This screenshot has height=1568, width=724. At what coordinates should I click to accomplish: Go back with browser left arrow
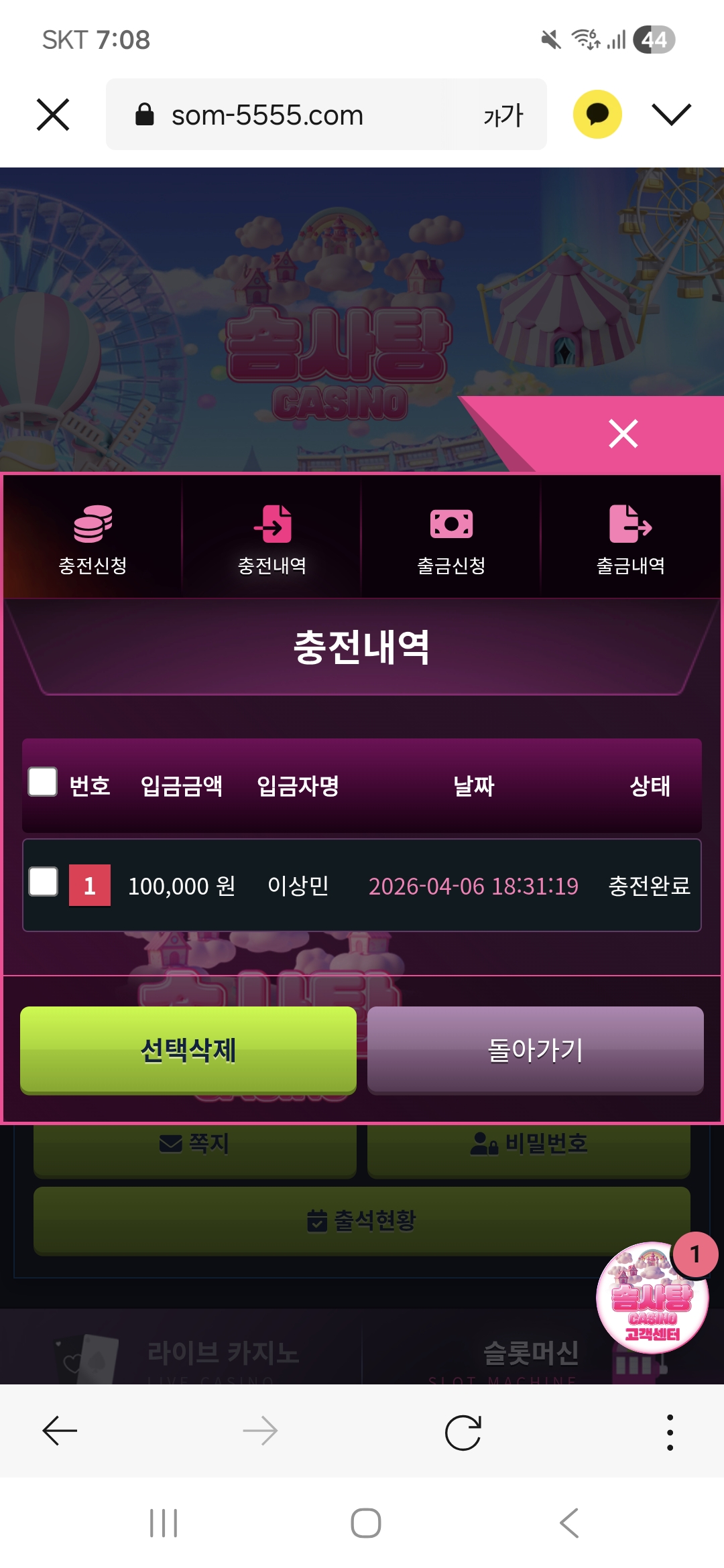click(x=60, y=1431)
